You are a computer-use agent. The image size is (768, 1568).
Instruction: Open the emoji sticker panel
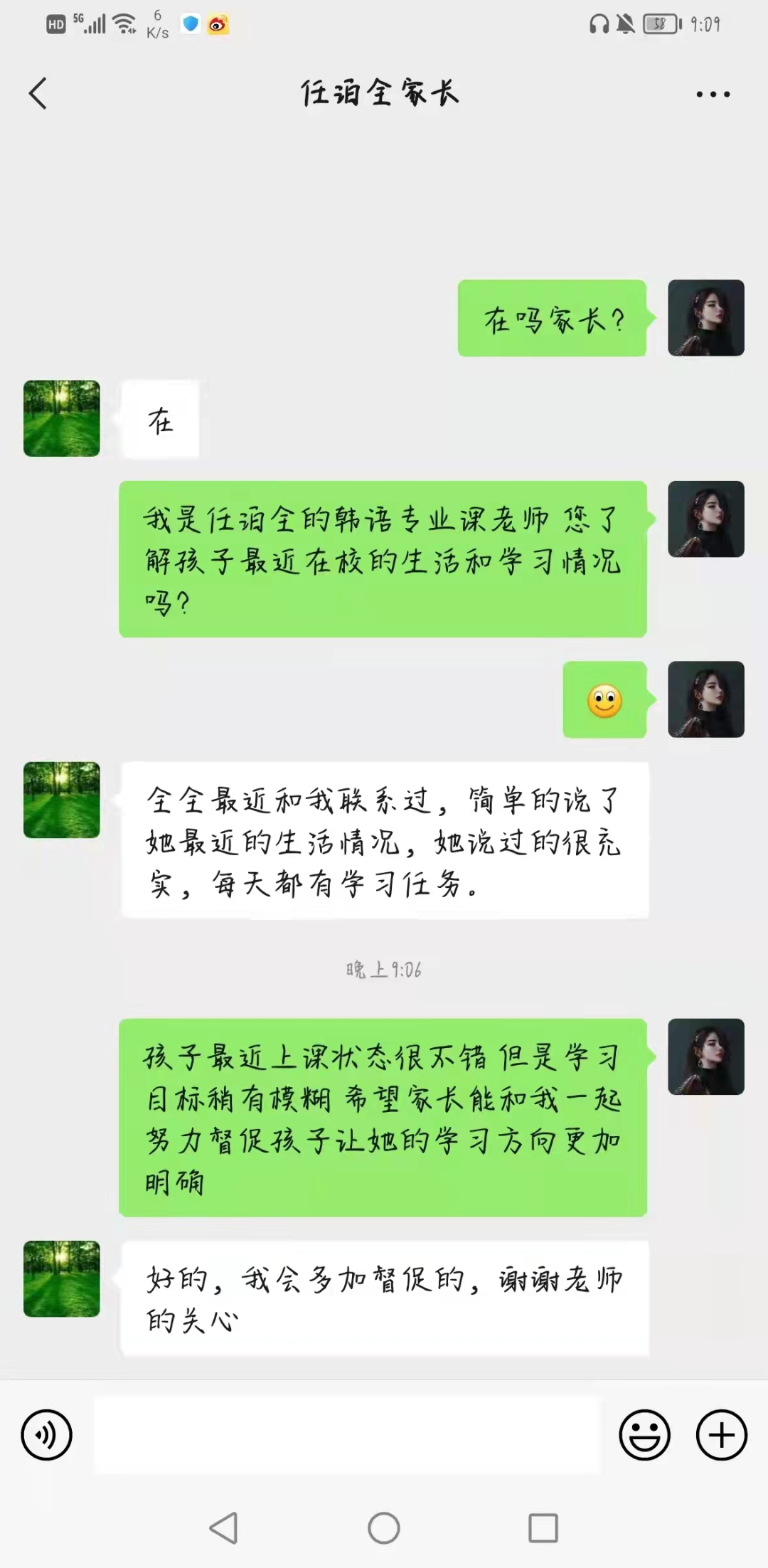[x=644, y=1435]
